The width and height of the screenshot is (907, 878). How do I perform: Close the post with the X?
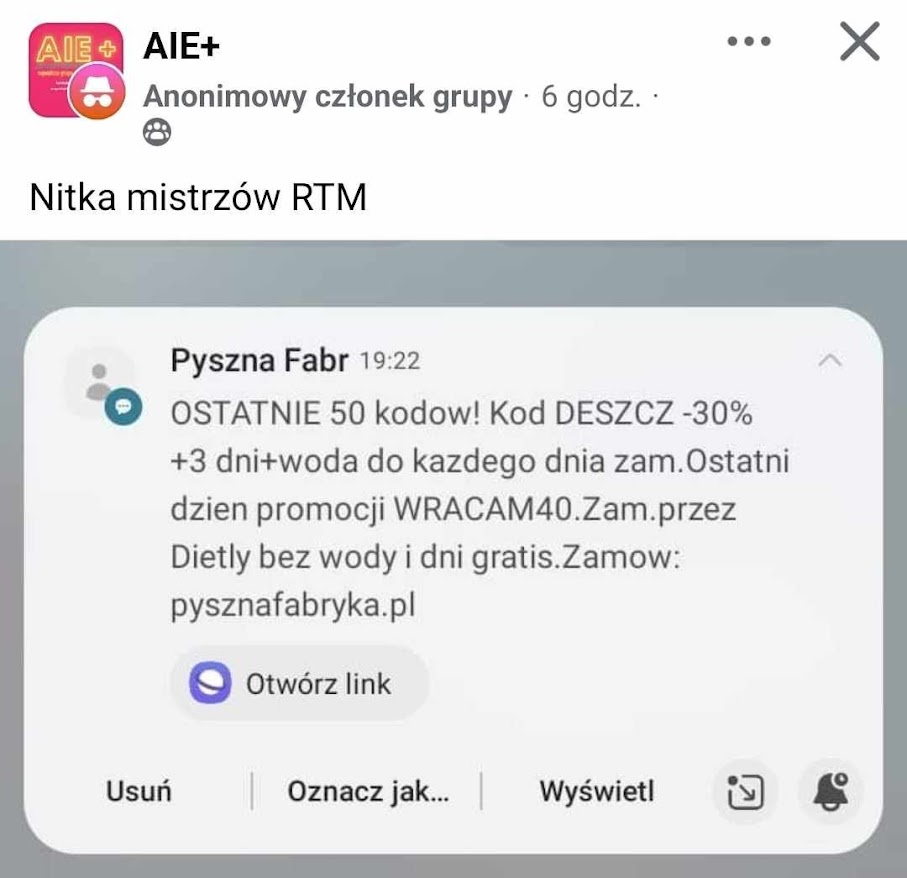pyautogui.click(x=858, y=42)
